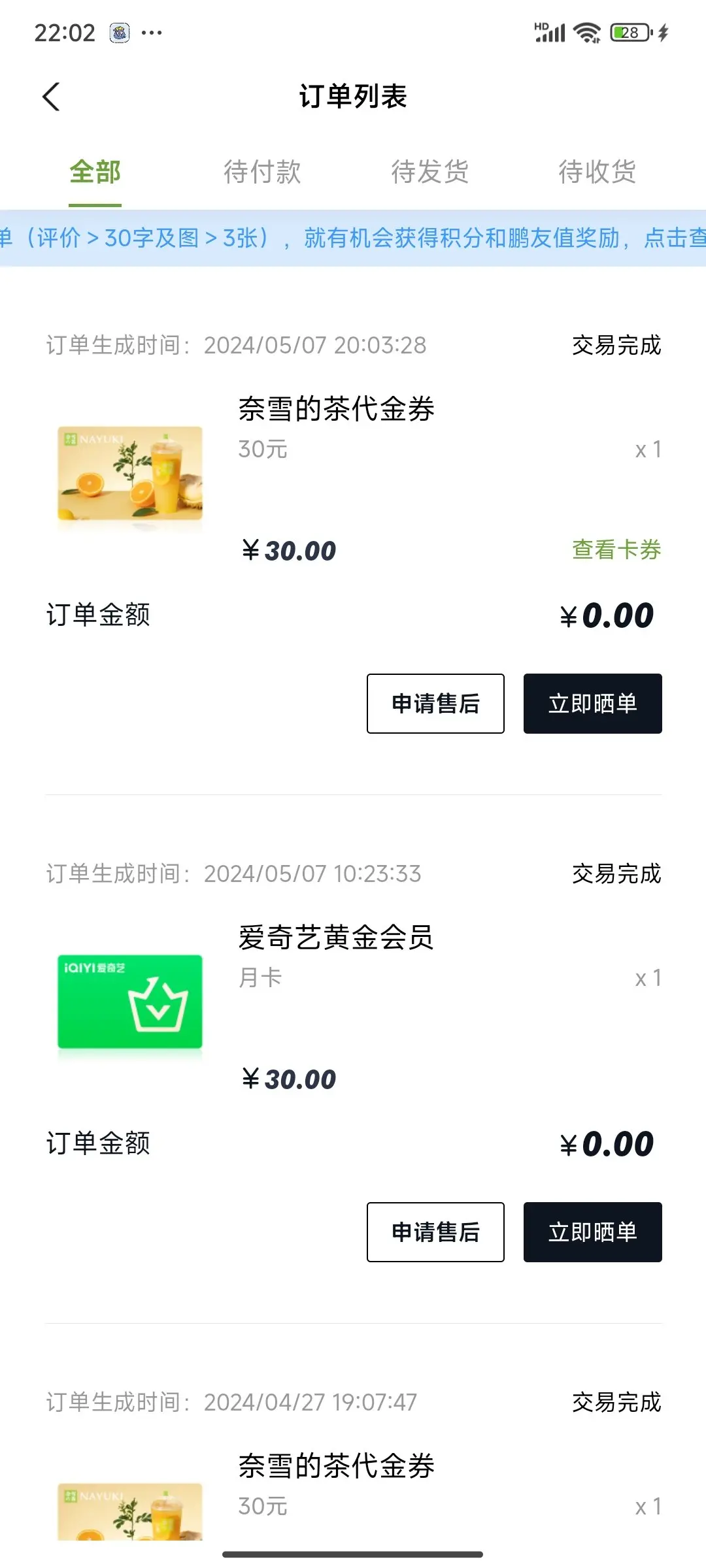Go back from the order list
Image resolution: width=706 pixels, height=1568 pixels.
click(x=51, y=97)
